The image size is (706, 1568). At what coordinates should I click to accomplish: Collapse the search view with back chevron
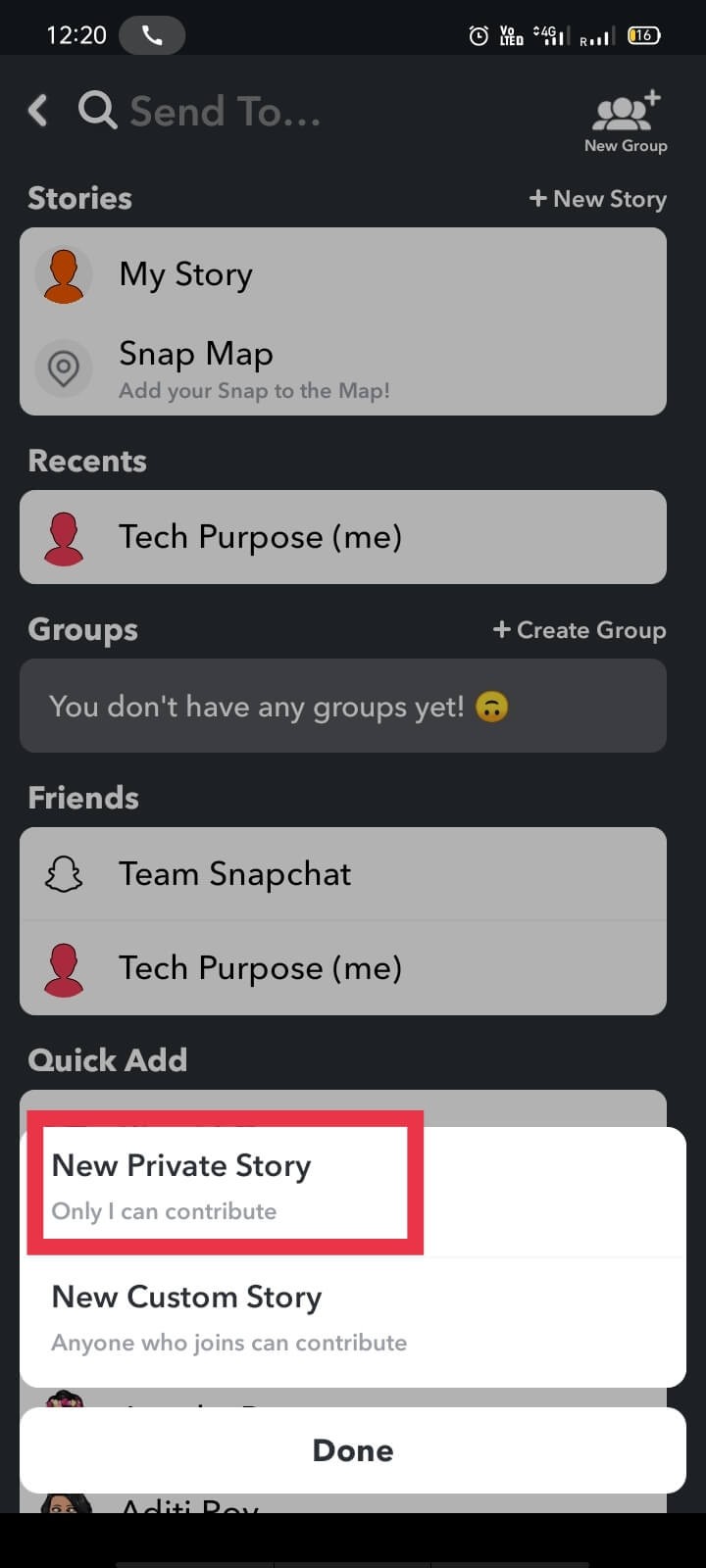(37, 110)
